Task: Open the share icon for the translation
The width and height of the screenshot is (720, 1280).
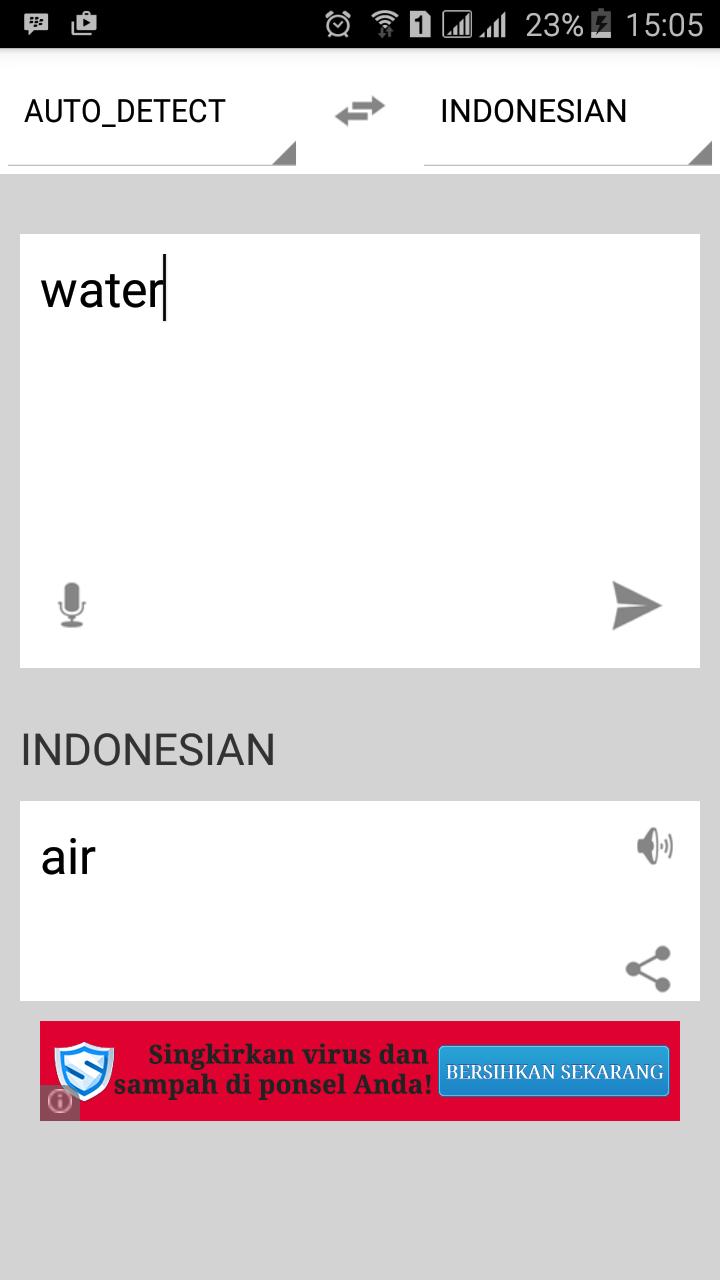Action: pos(649,968)
